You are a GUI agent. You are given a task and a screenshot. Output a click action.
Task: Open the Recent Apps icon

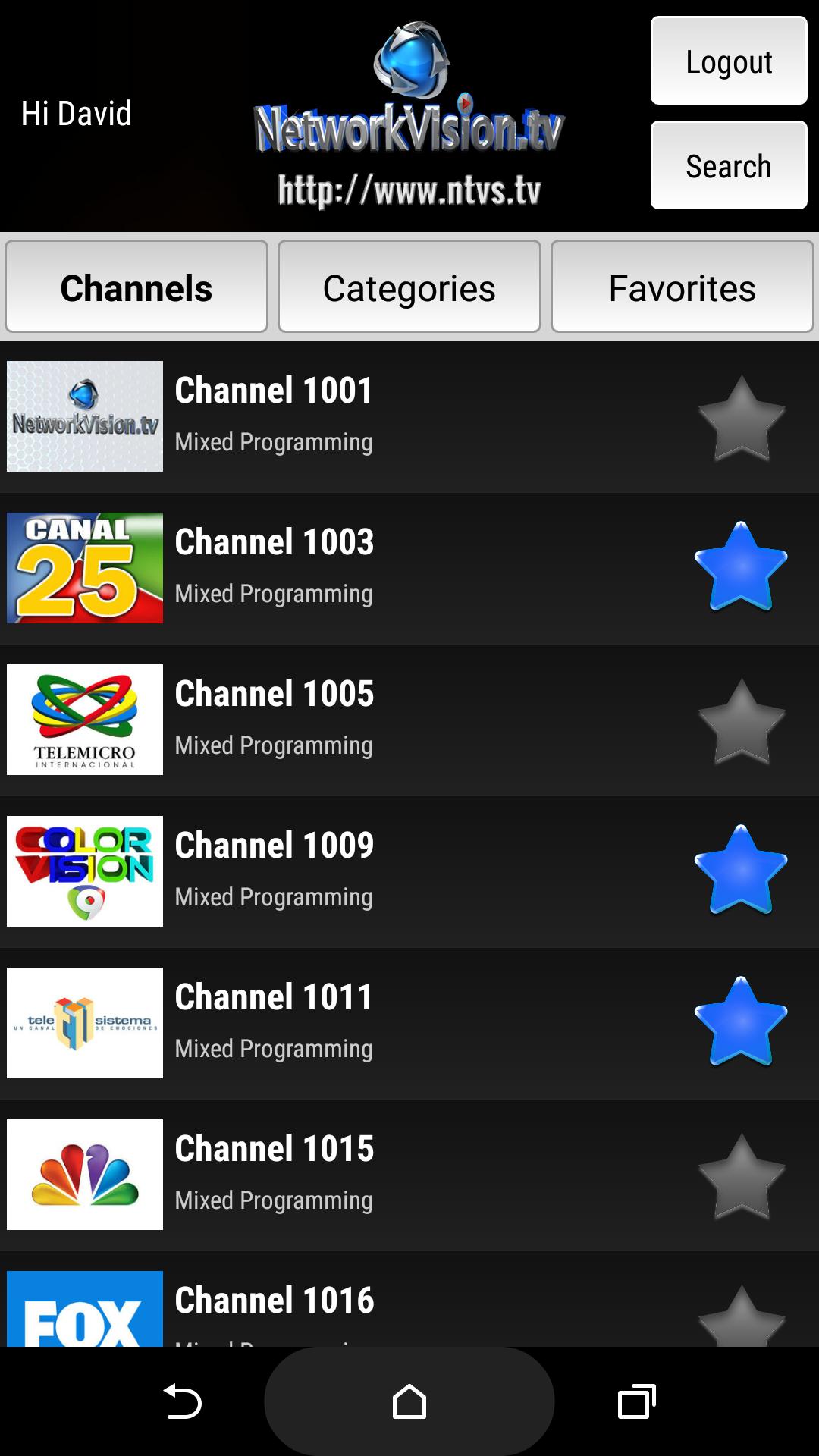click(x=635, y=1401)
